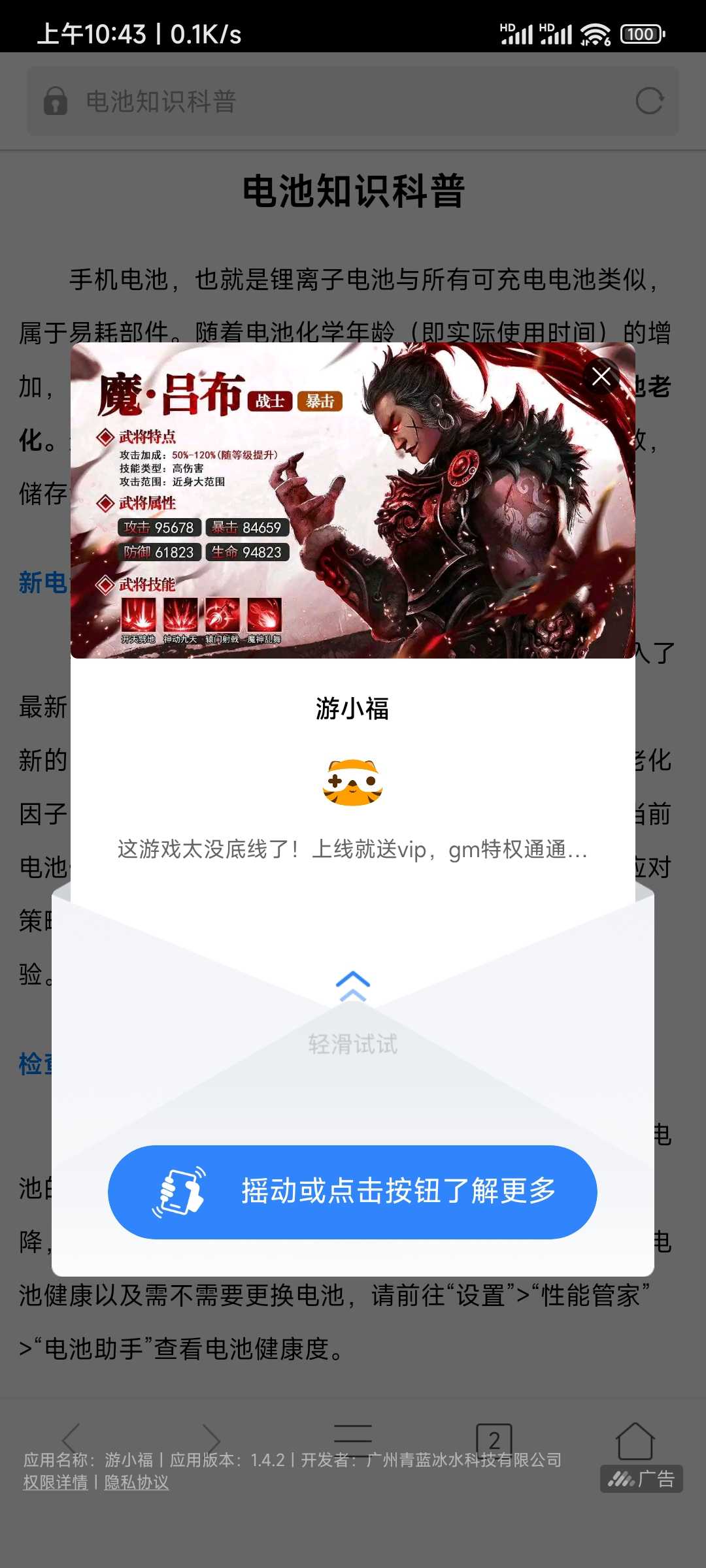Close the 游小福 ad popup
This screenshot has width=706, height=1568.
coord(601,376)
